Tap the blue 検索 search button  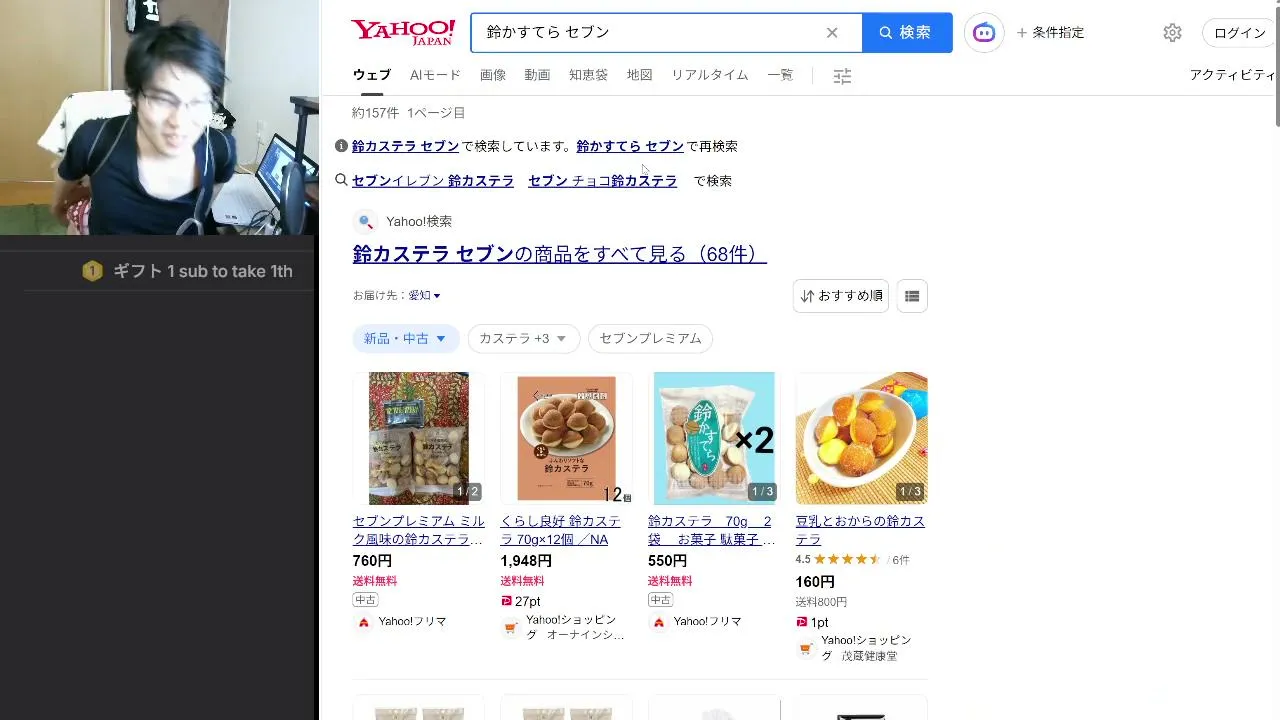(907, 33)
